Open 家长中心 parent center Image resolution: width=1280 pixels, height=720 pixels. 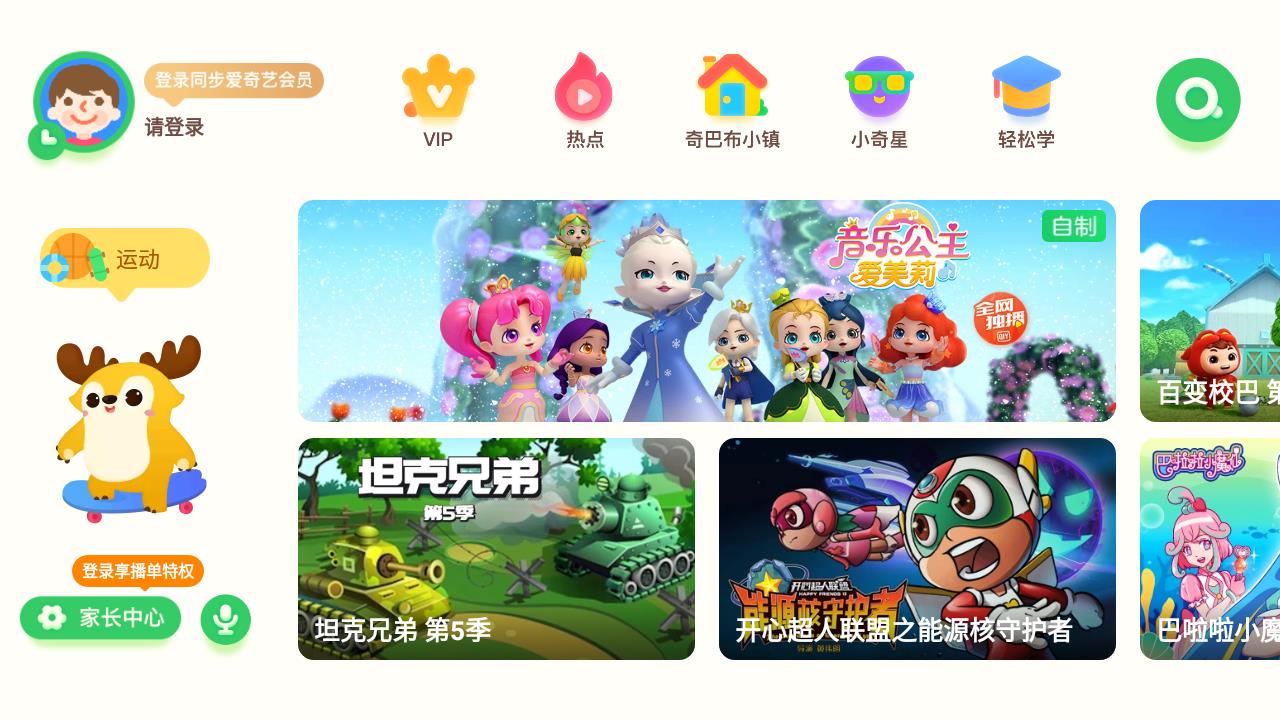[101, 618]
